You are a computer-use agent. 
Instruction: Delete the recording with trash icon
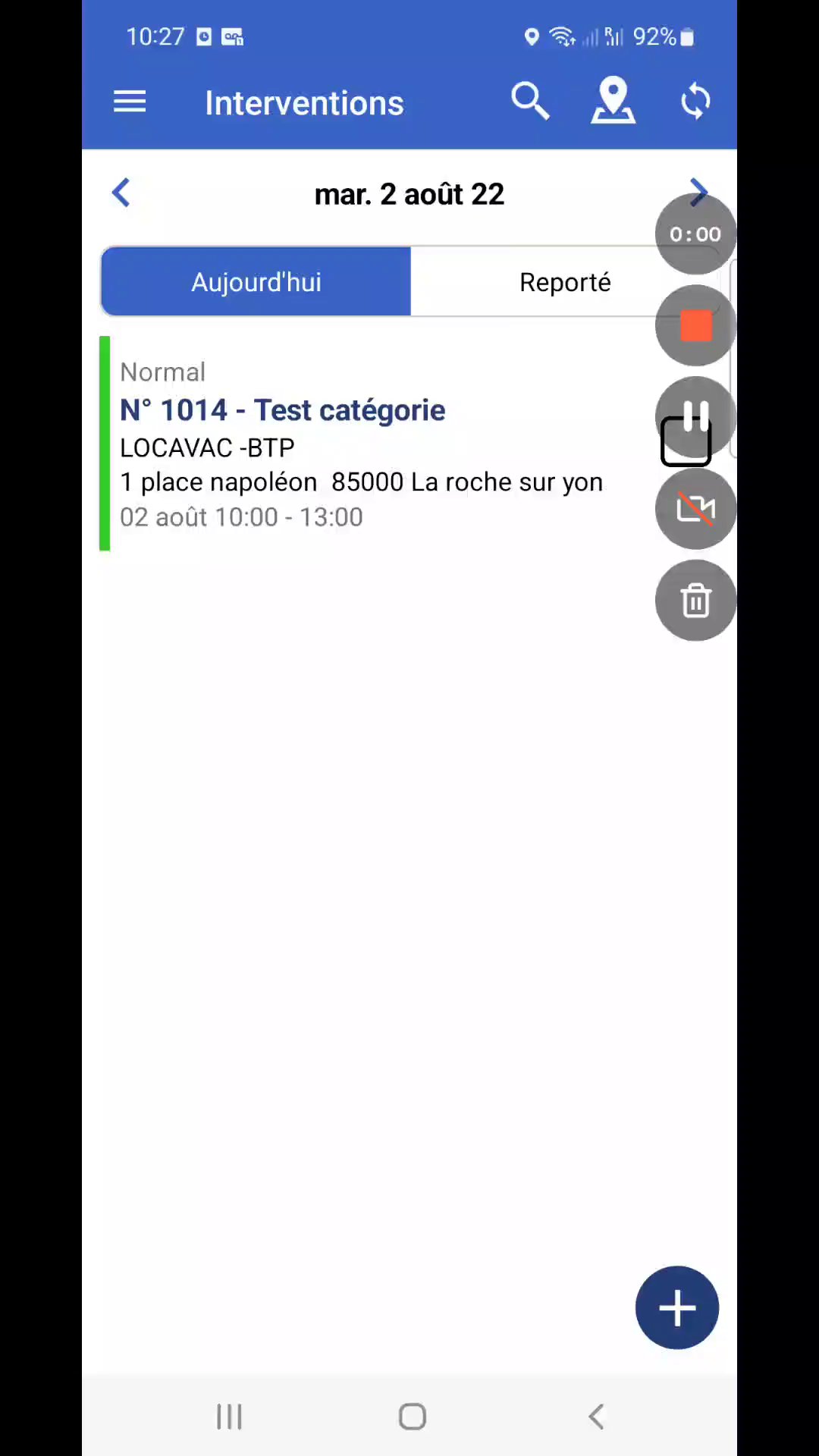[x=695, y=601]
